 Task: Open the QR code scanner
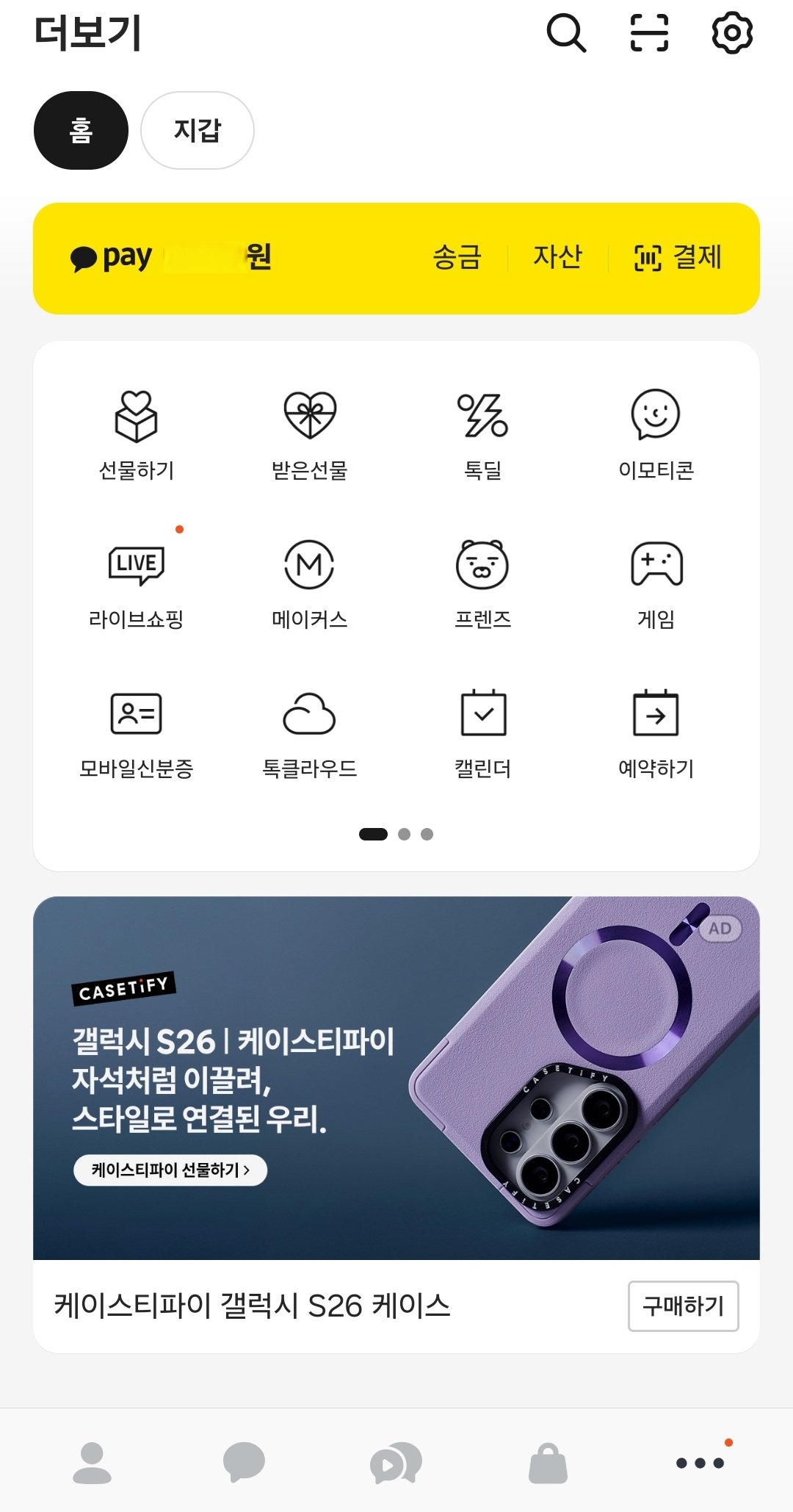649,33
